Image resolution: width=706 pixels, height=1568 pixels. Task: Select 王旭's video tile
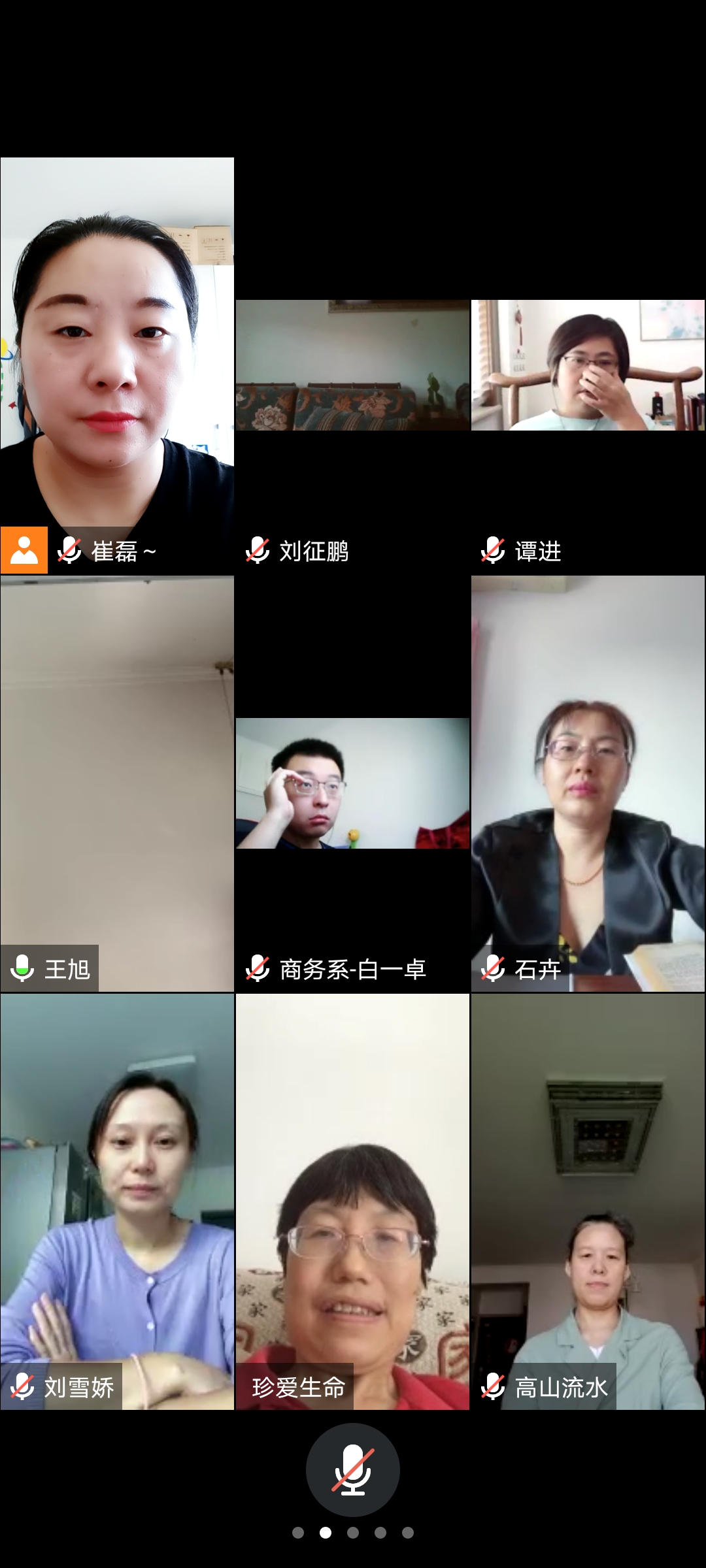(117, 784)
